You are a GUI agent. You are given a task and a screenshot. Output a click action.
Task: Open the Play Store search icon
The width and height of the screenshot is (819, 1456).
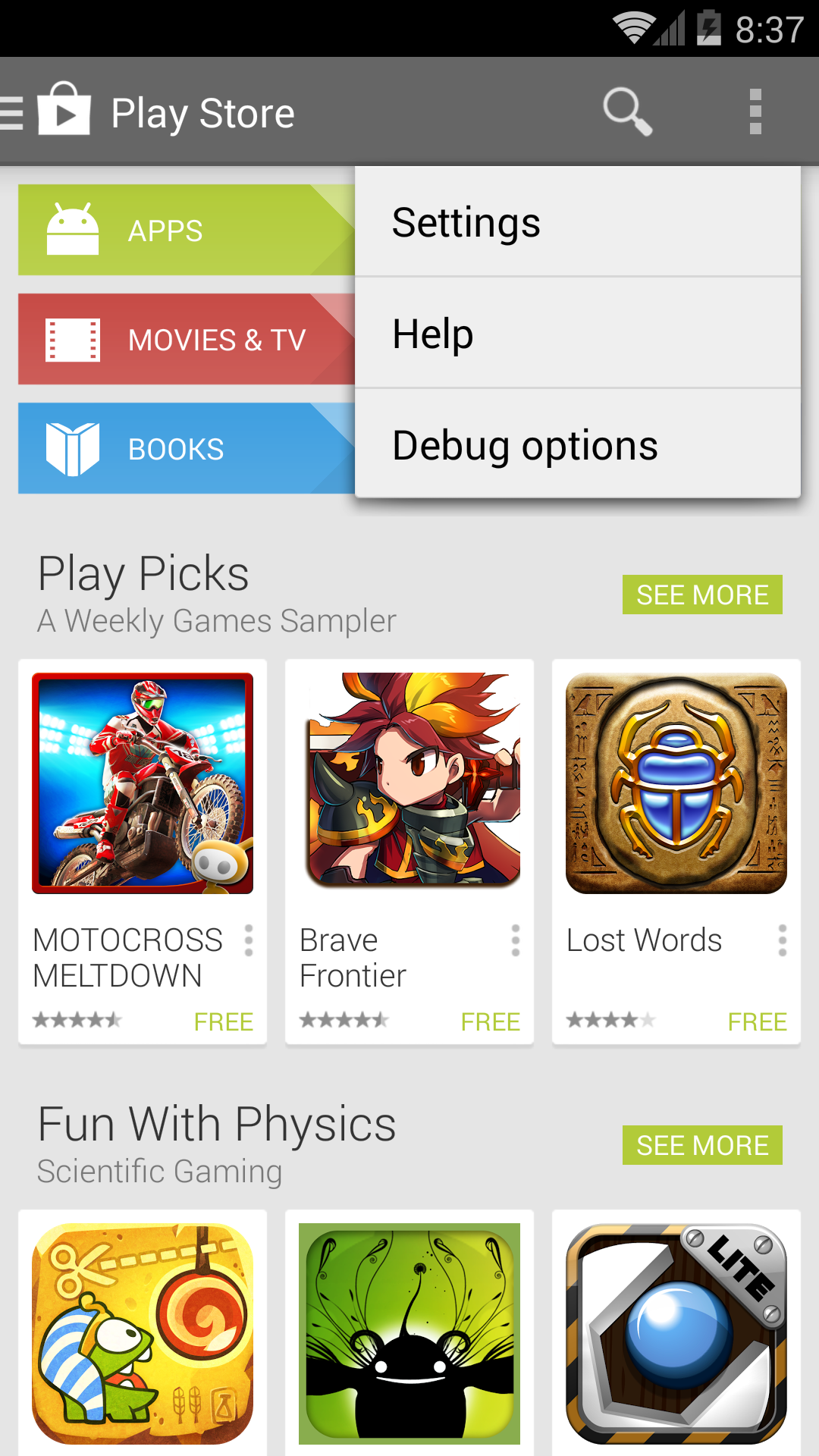pyautogui.click(x=626, y=111)
